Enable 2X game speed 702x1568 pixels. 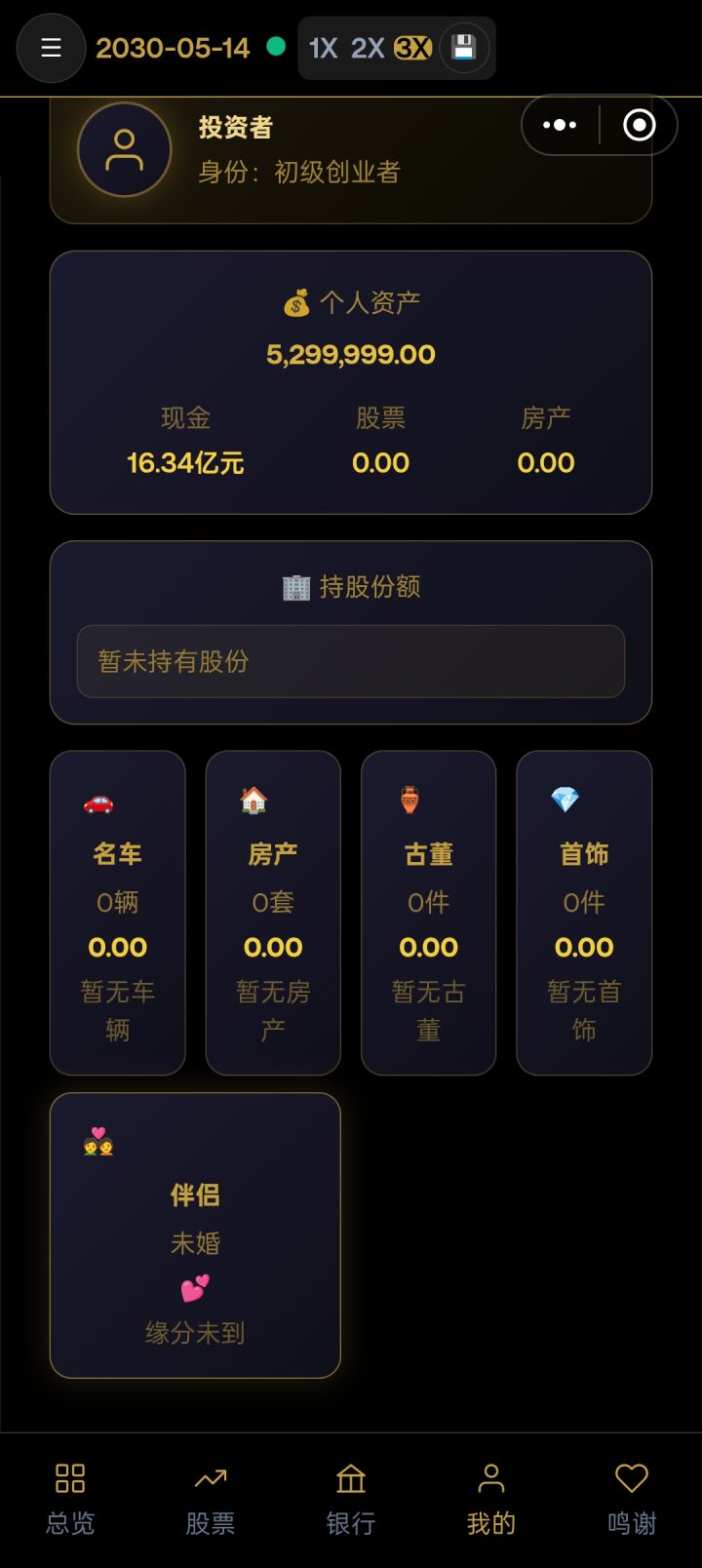coord(373,47)
